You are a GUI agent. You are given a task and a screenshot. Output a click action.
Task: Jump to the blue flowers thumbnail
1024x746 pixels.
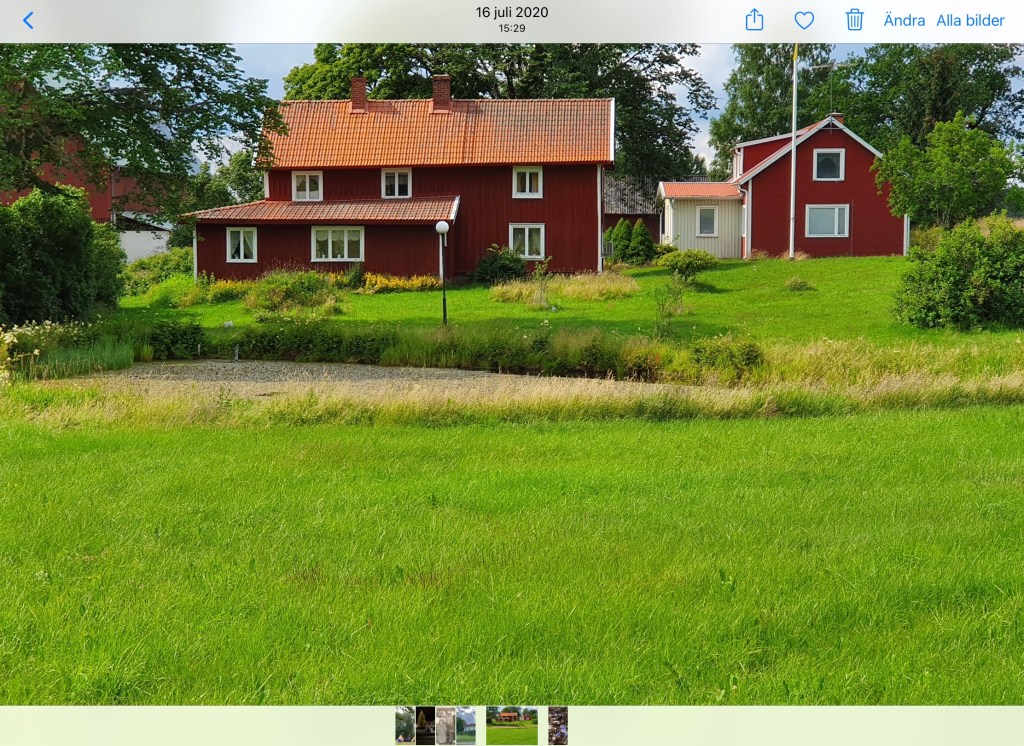pyautogui.click(x=557, y=726)
